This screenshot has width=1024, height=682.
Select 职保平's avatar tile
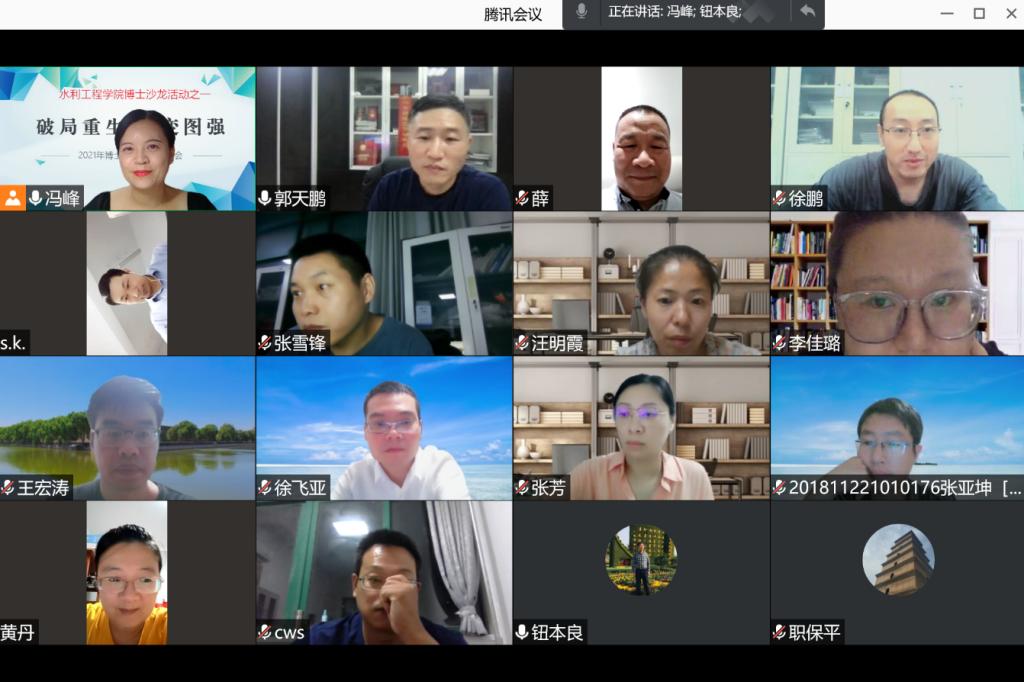point(897,561)
